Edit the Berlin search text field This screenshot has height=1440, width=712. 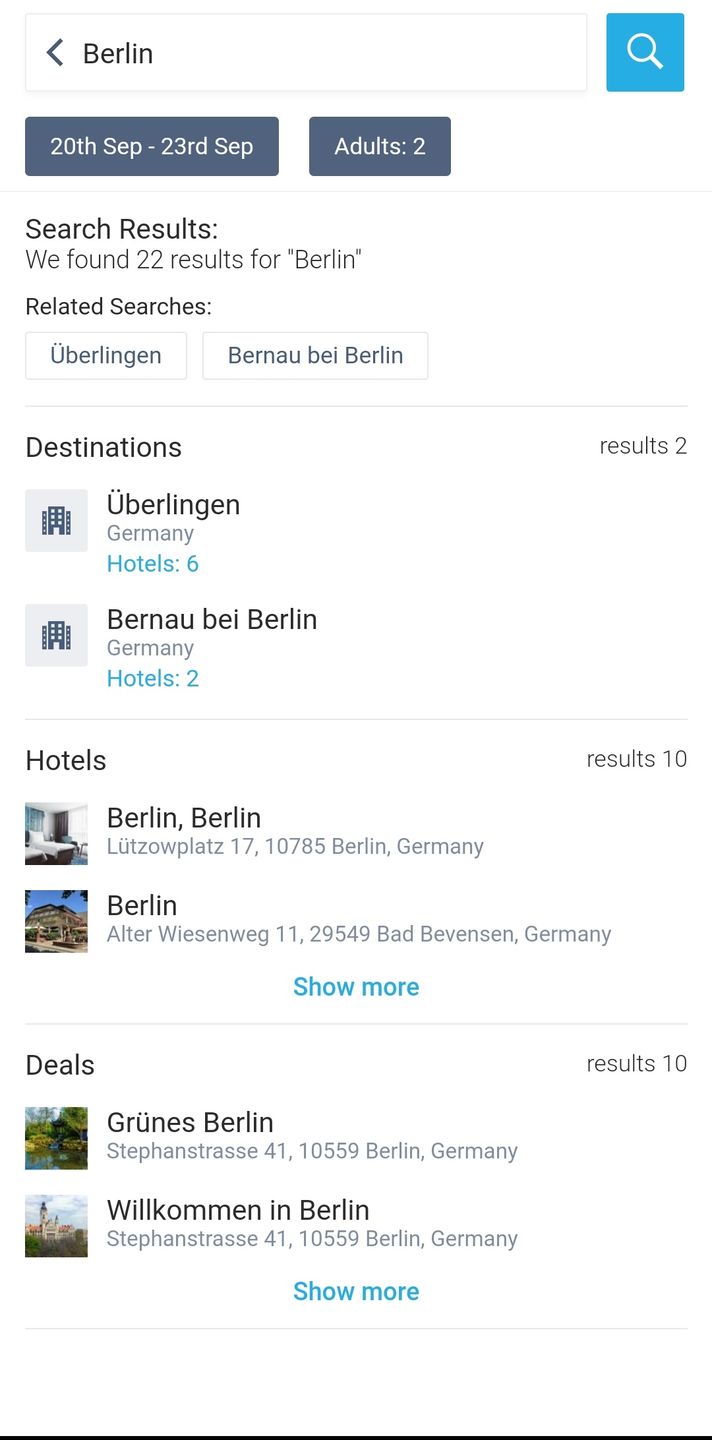[330, 53]
